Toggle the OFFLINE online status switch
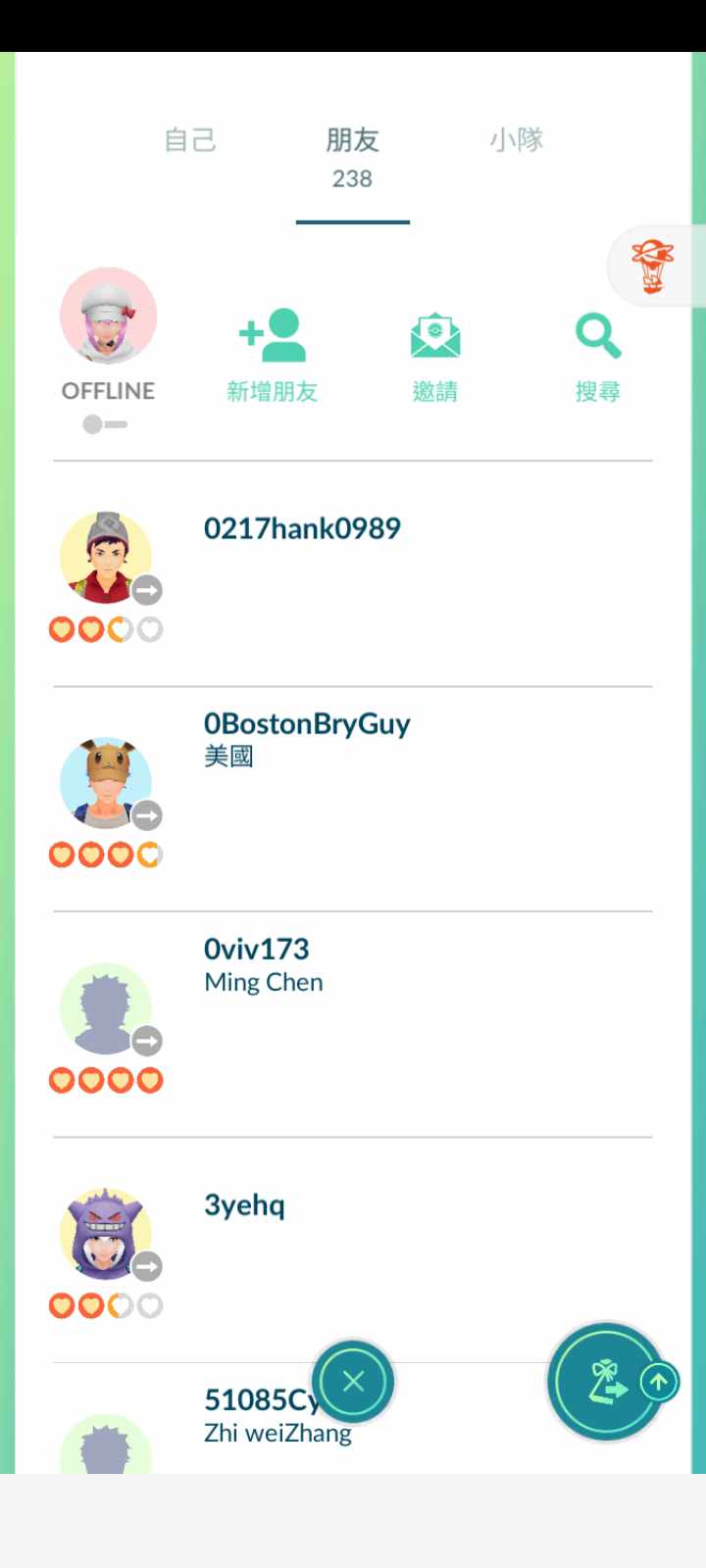The image size is (706, 1568). point(105,424)
